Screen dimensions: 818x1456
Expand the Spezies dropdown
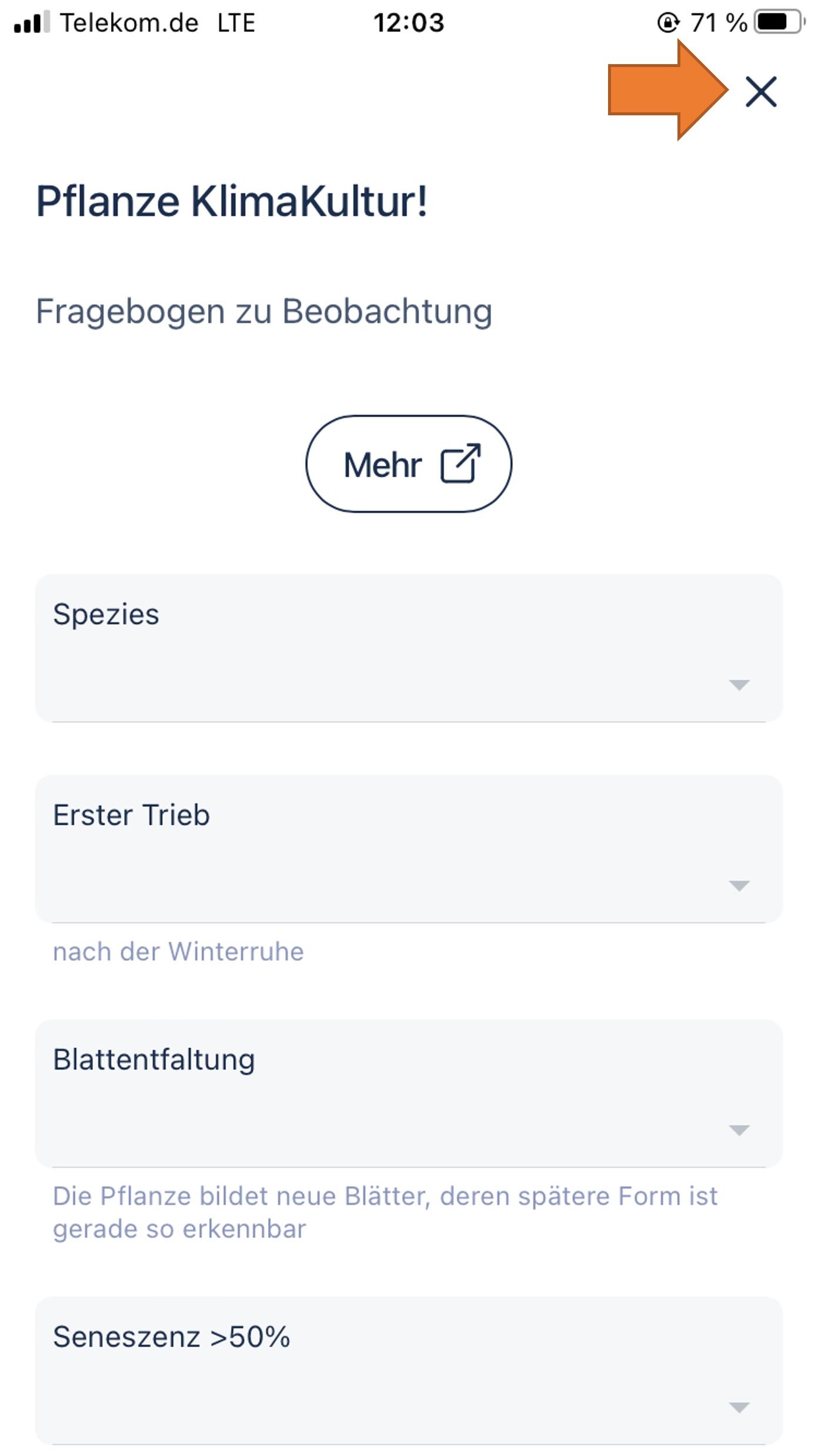click(409, 648)
